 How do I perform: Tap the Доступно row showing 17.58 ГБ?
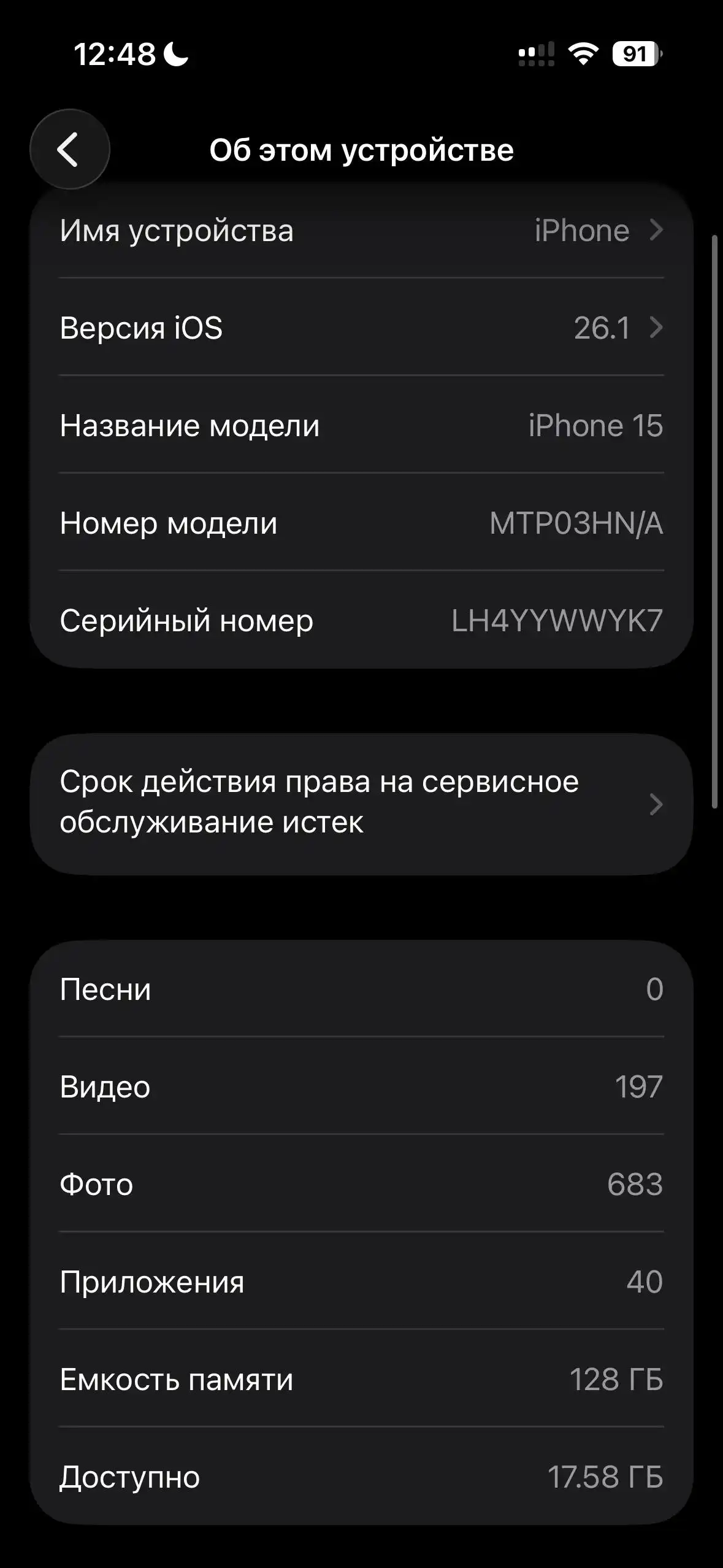pyautogui.click(x=362, y=1477)
